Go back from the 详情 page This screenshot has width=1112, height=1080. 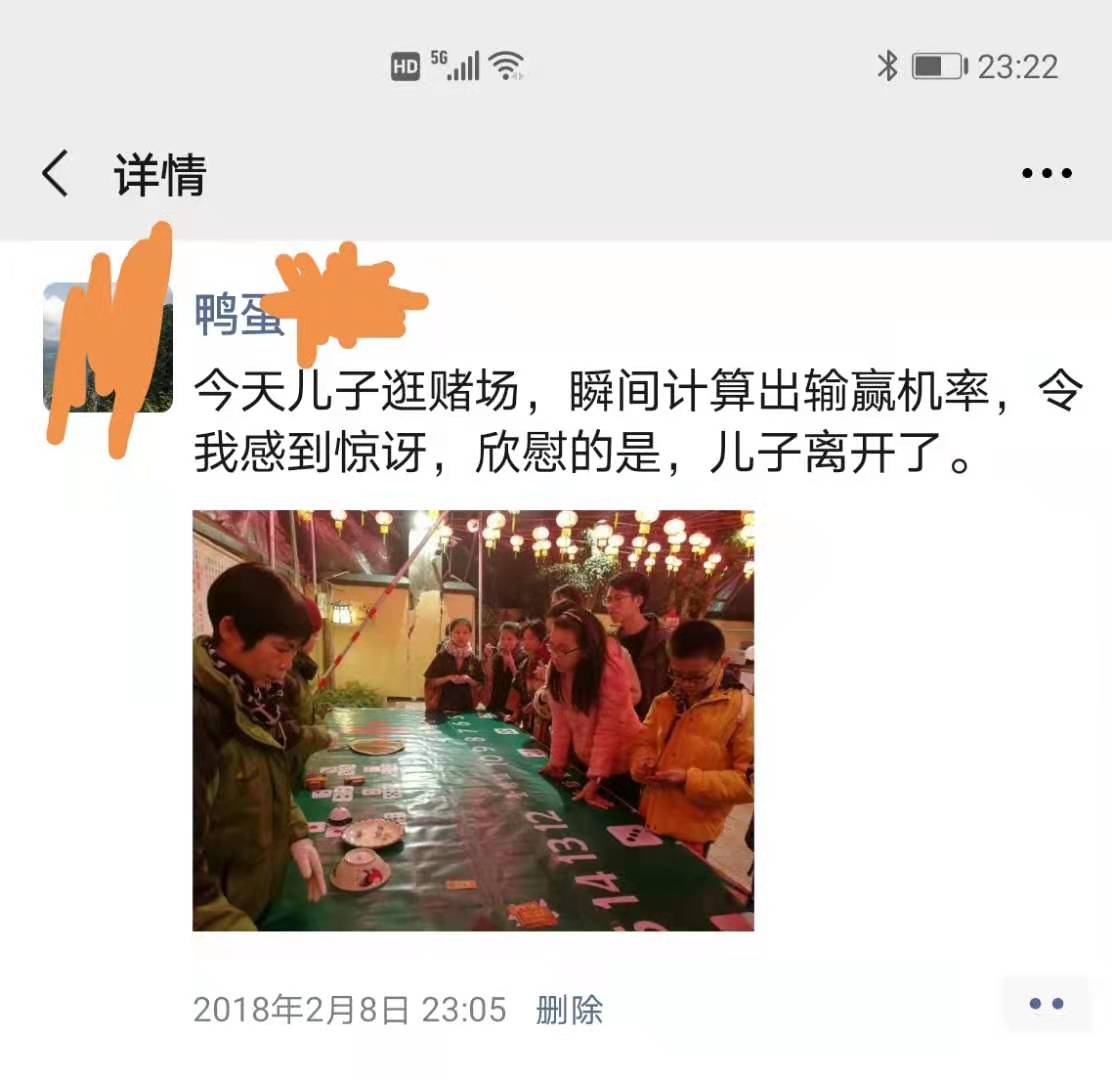point(56,174)
